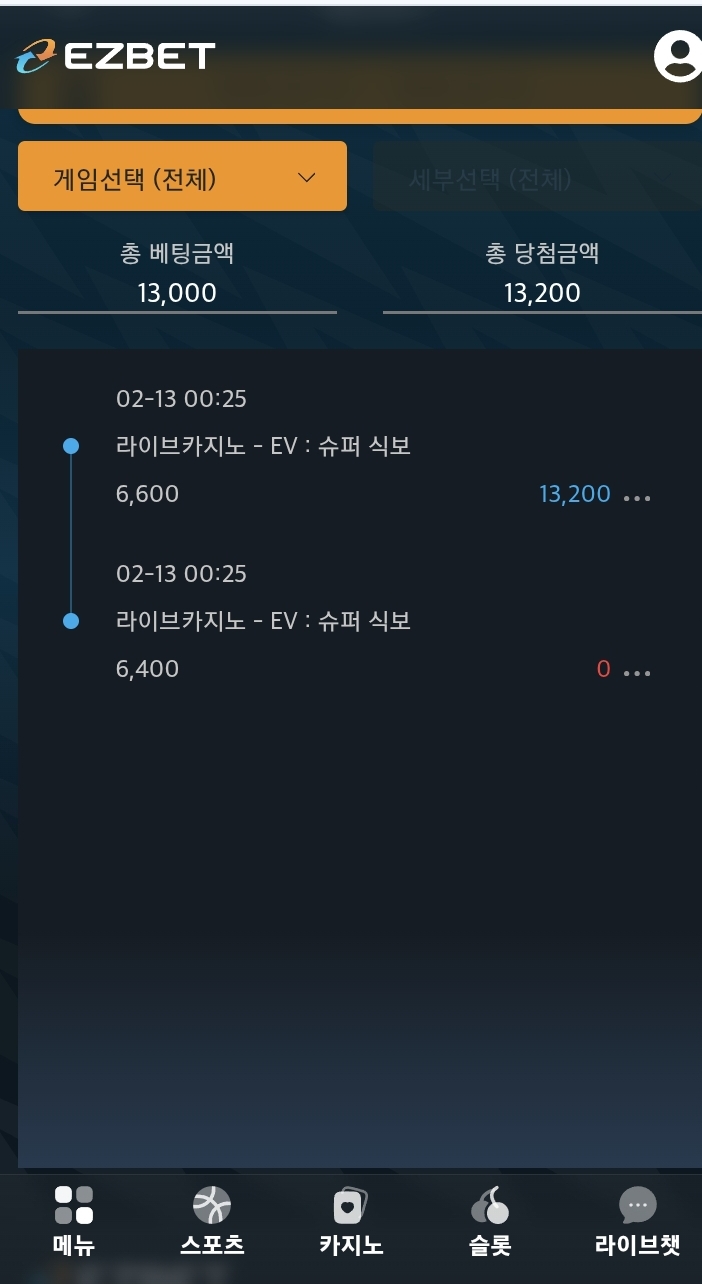Expand the 게임선택 (전체) dropdown
The width and height of the screenshot is (702, 1284).
(182, 177)
